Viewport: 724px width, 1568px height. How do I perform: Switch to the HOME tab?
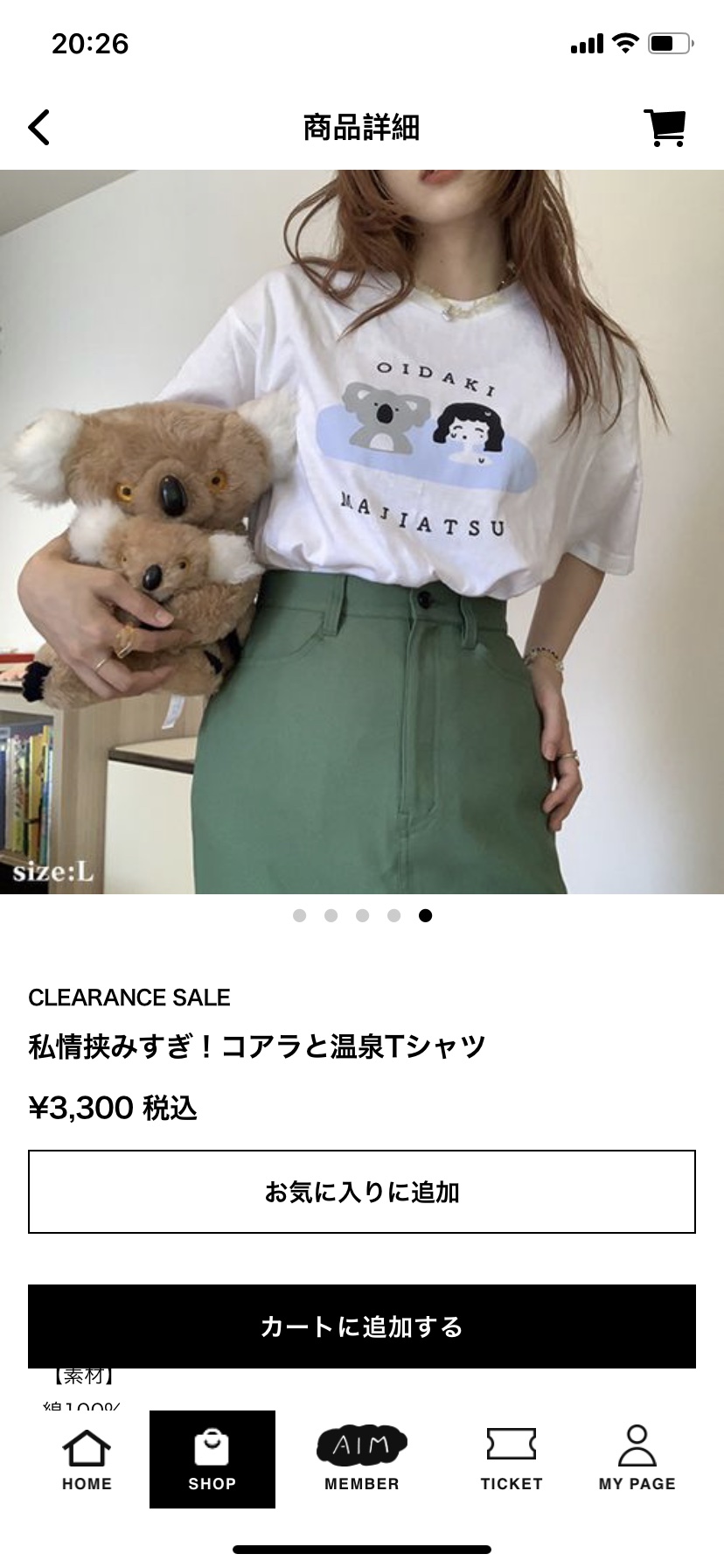click(87, 1459)
